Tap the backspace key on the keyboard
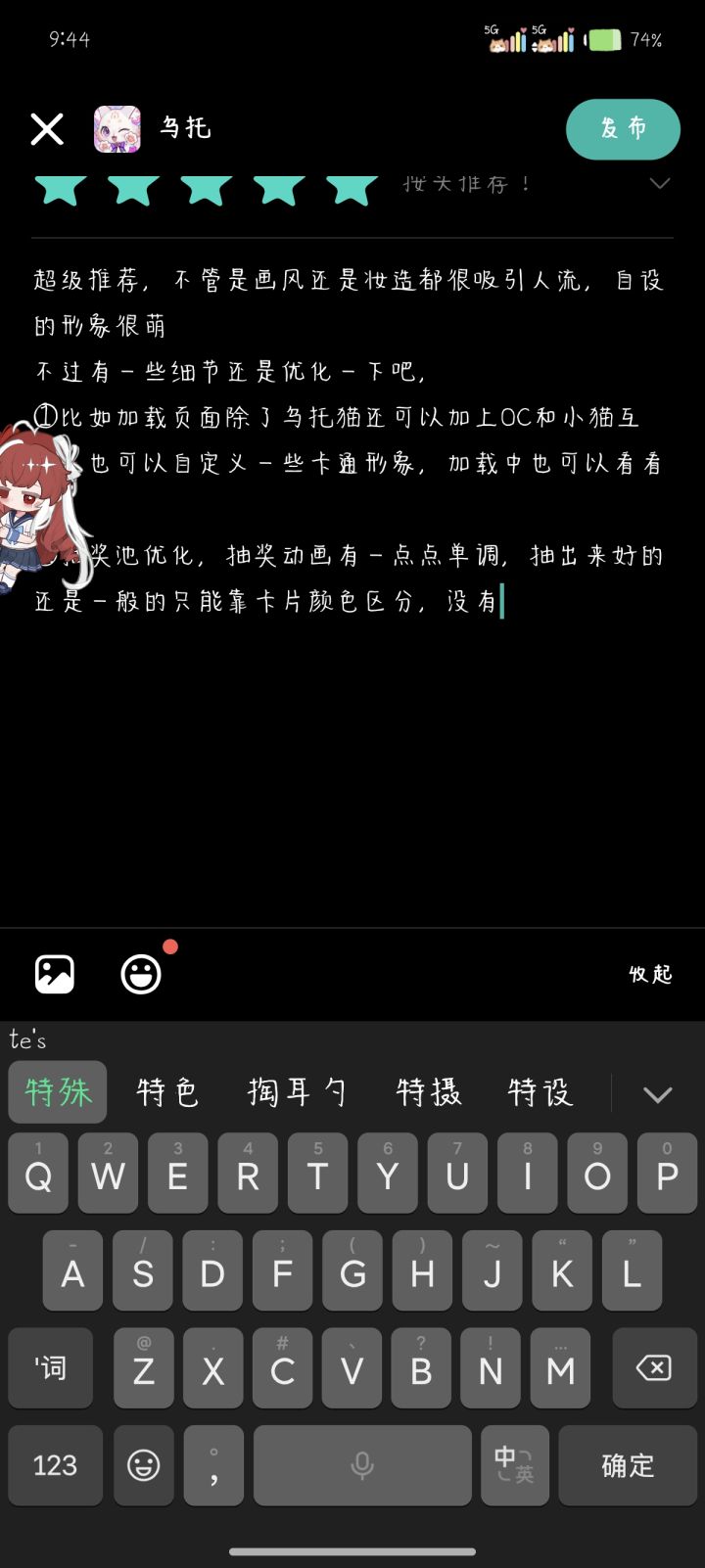Viewport: 705px width, 1568px height. coord(653,1368)
